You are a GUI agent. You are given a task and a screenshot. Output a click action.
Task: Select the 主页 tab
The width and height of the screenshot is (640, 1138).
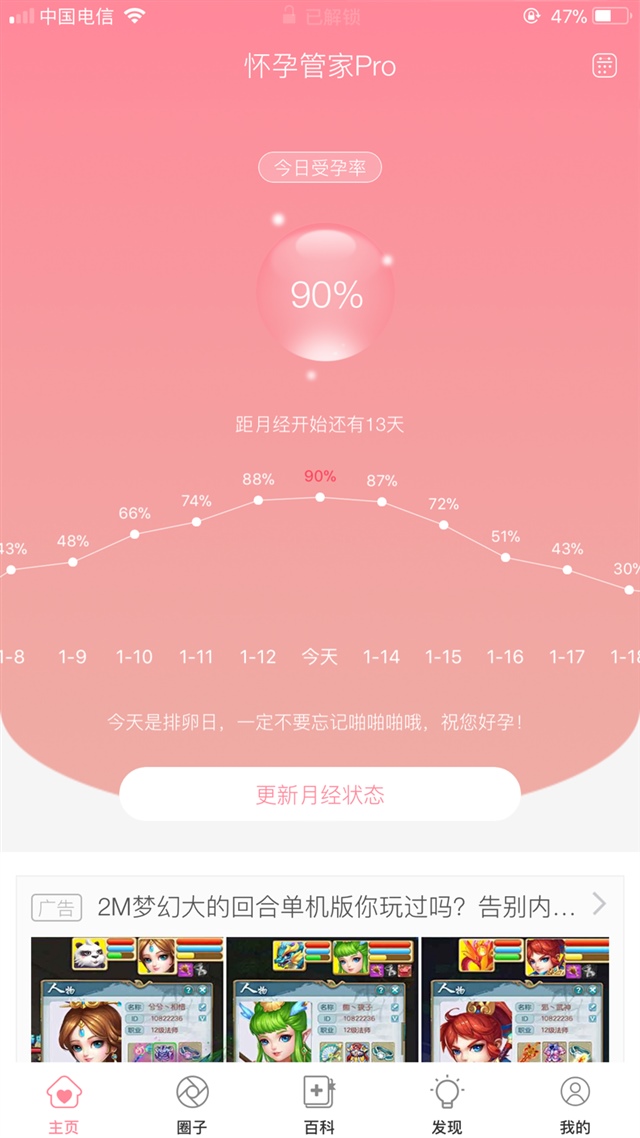[x=64, y=1102]
